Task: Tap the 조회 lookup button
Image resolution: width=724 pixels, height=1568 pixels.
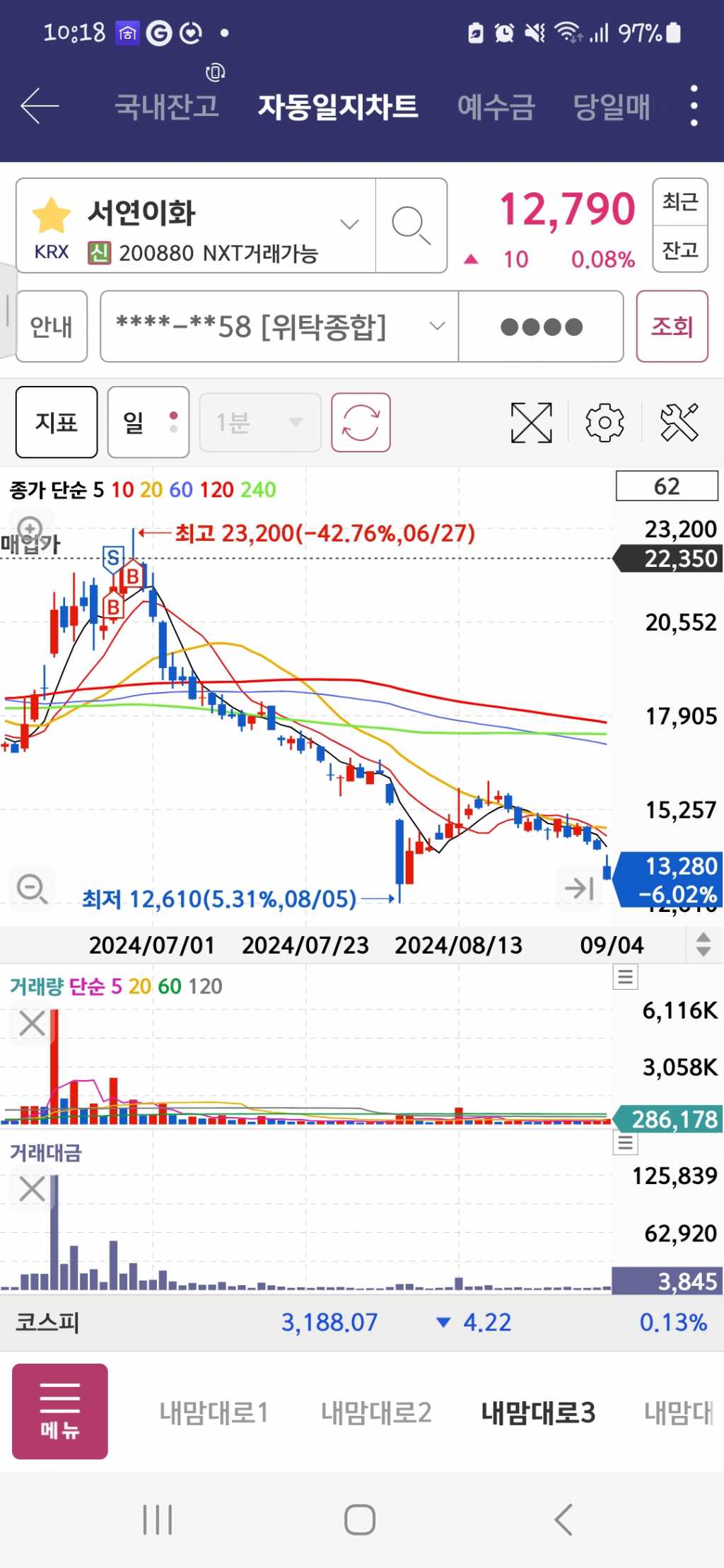Action: [x=672, y=327]
